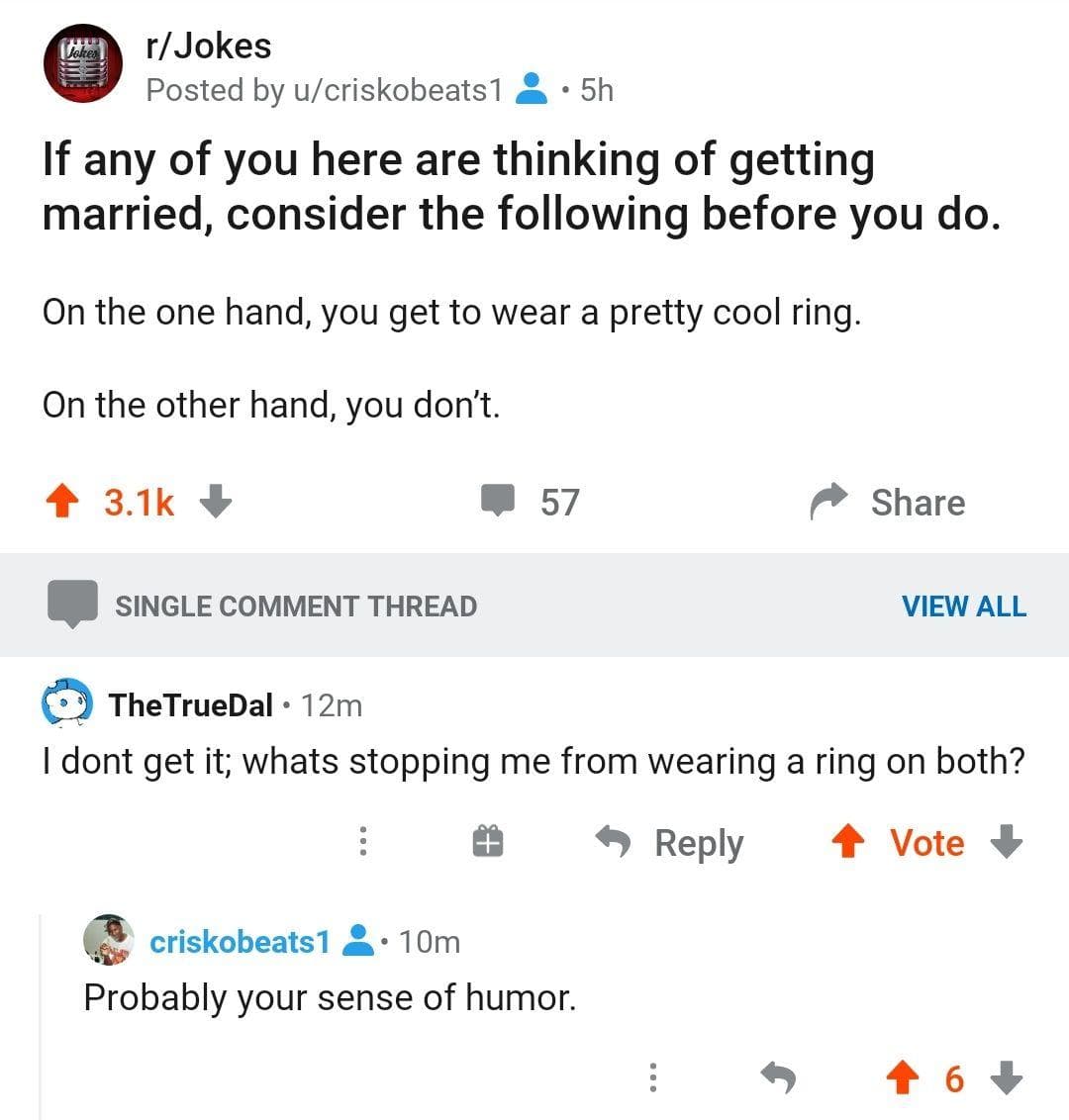This screenshot has height=1120, width=1069.
Task: Click criskobeats1's profile avatar in the reply
Action: pyautogui.click(x=107, y=941)
